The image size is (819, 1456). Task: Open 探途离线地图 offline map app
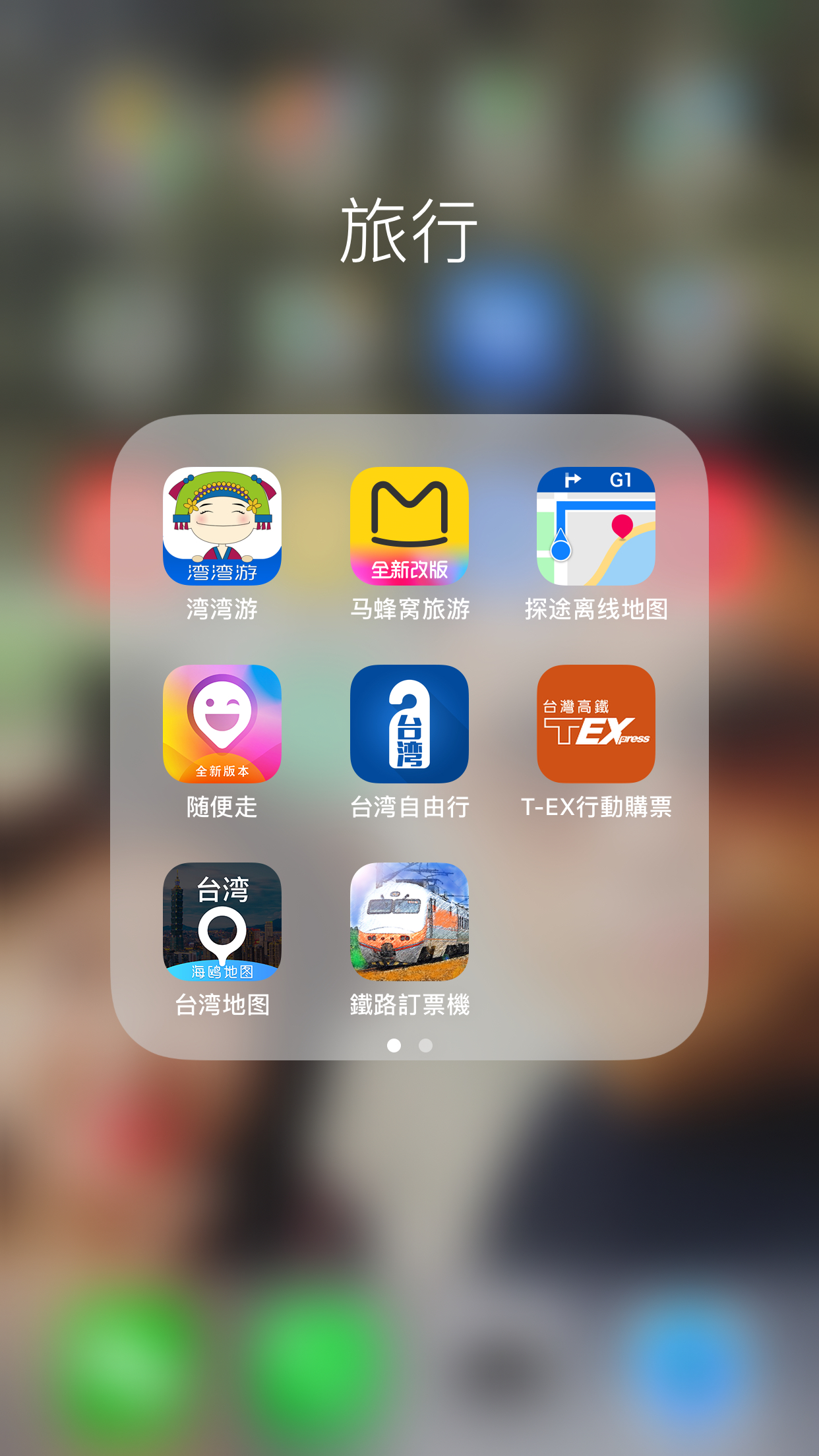[x=595, y=526]
